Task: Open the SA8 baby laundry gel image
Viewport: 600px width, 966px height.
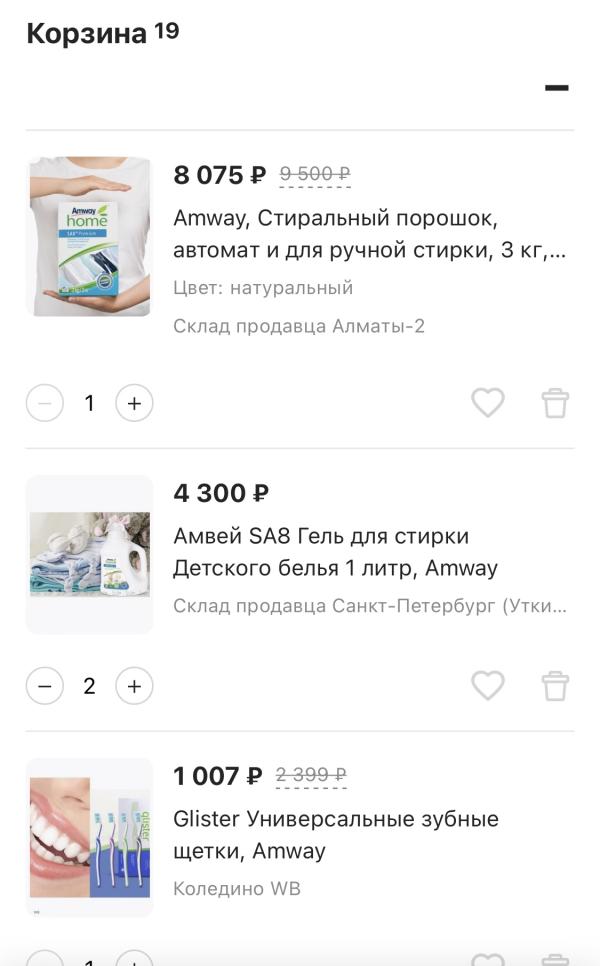Action: [x=90, y=554]
